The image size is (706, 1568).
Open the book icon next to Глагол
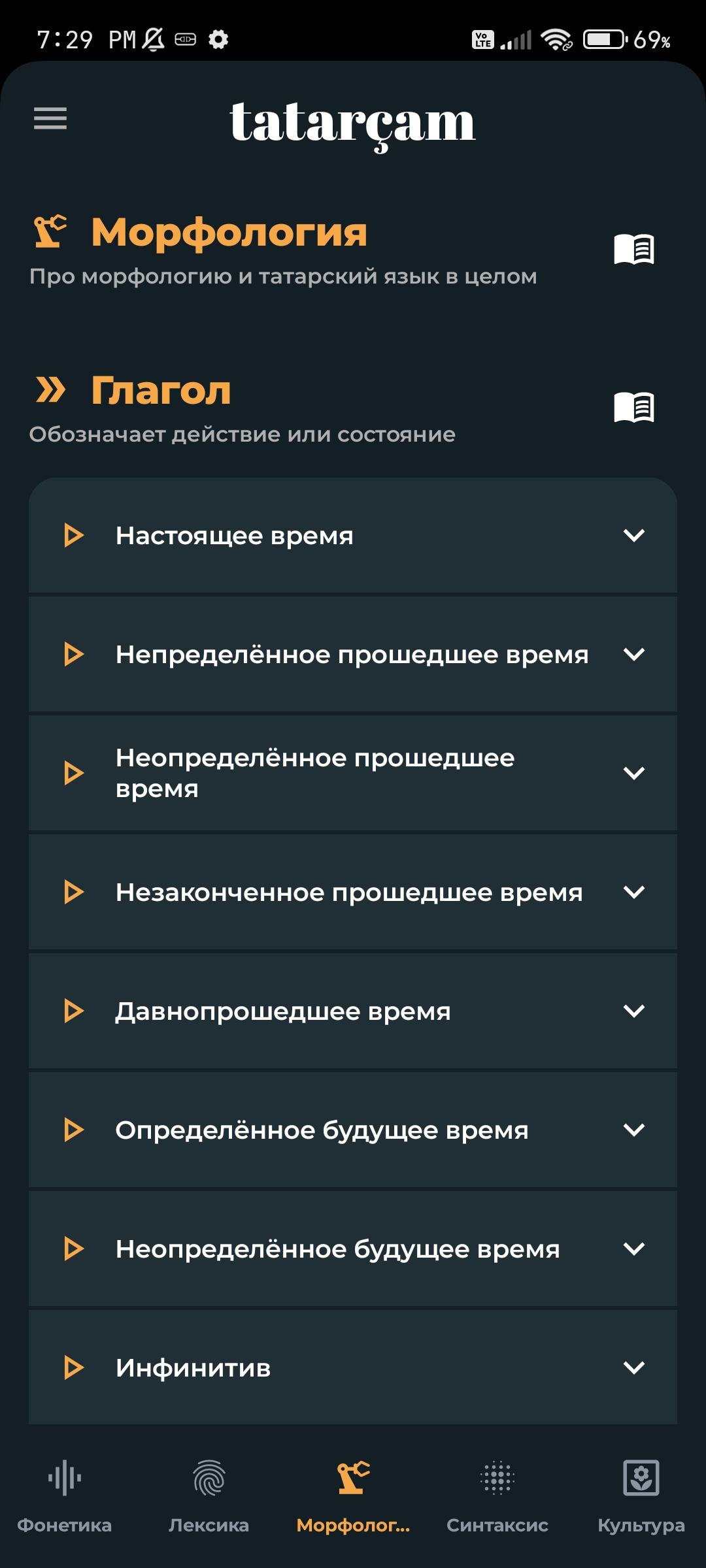[x=633, y=407]
